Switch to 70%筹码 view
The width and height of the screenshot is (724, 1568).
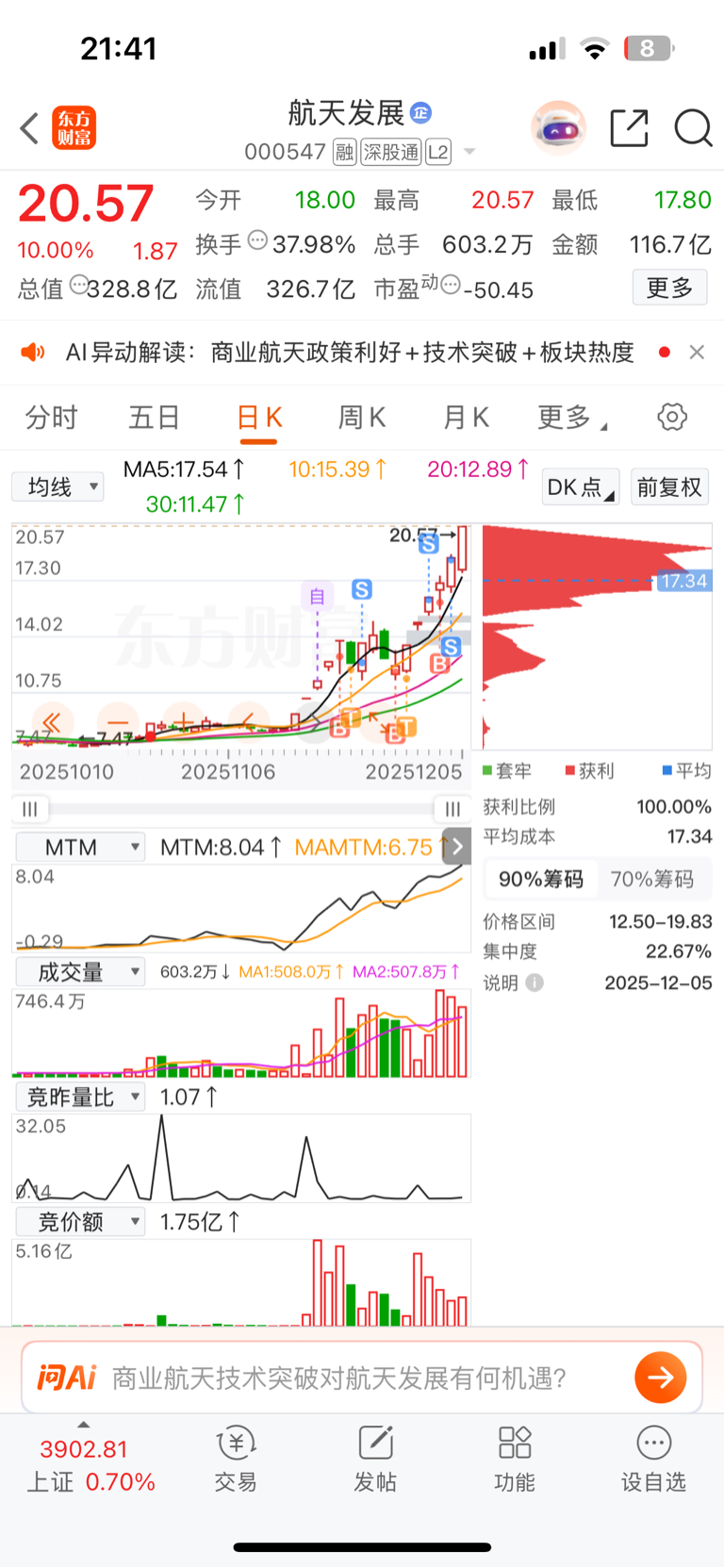pos(651,879)
